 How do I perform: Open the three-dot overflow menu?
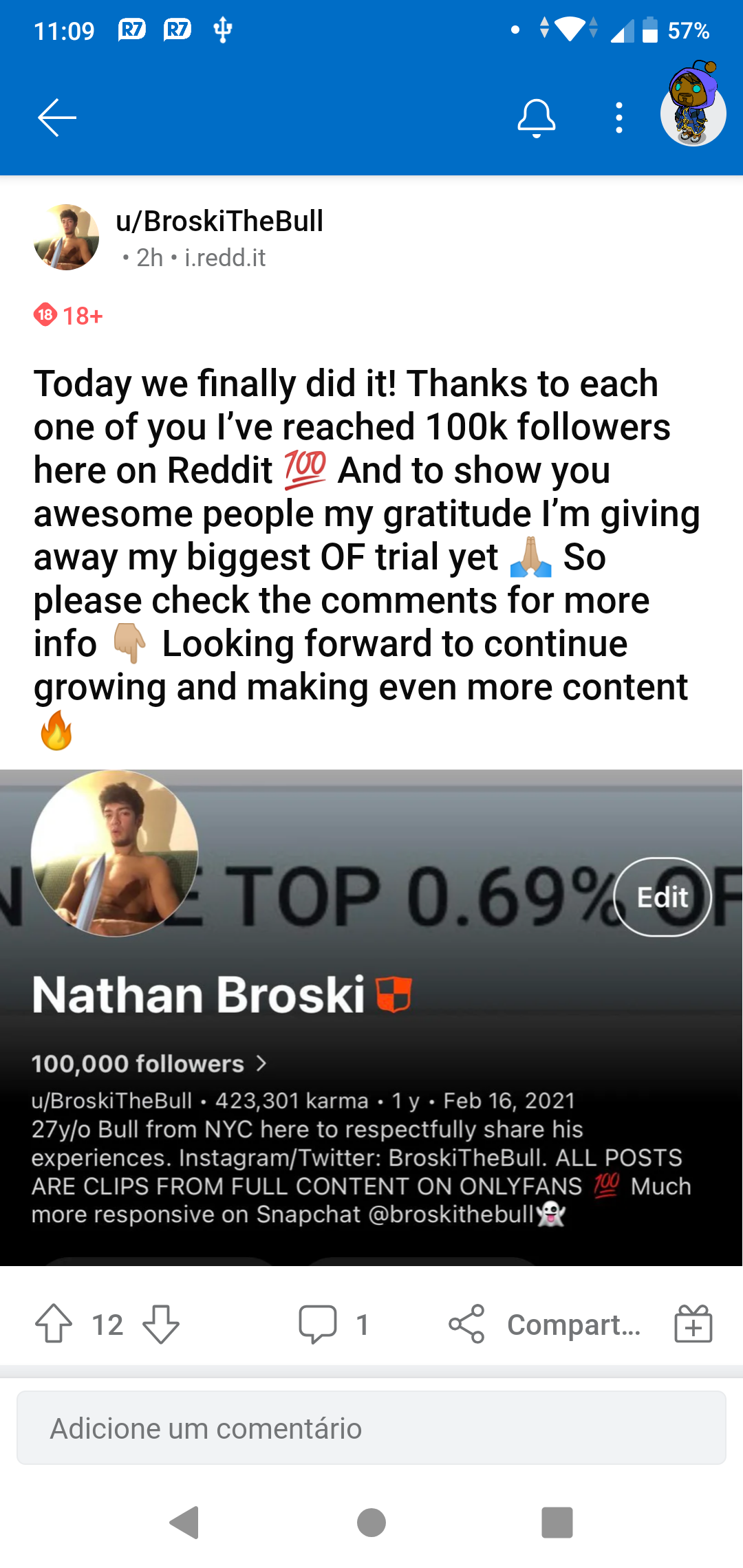619,118
